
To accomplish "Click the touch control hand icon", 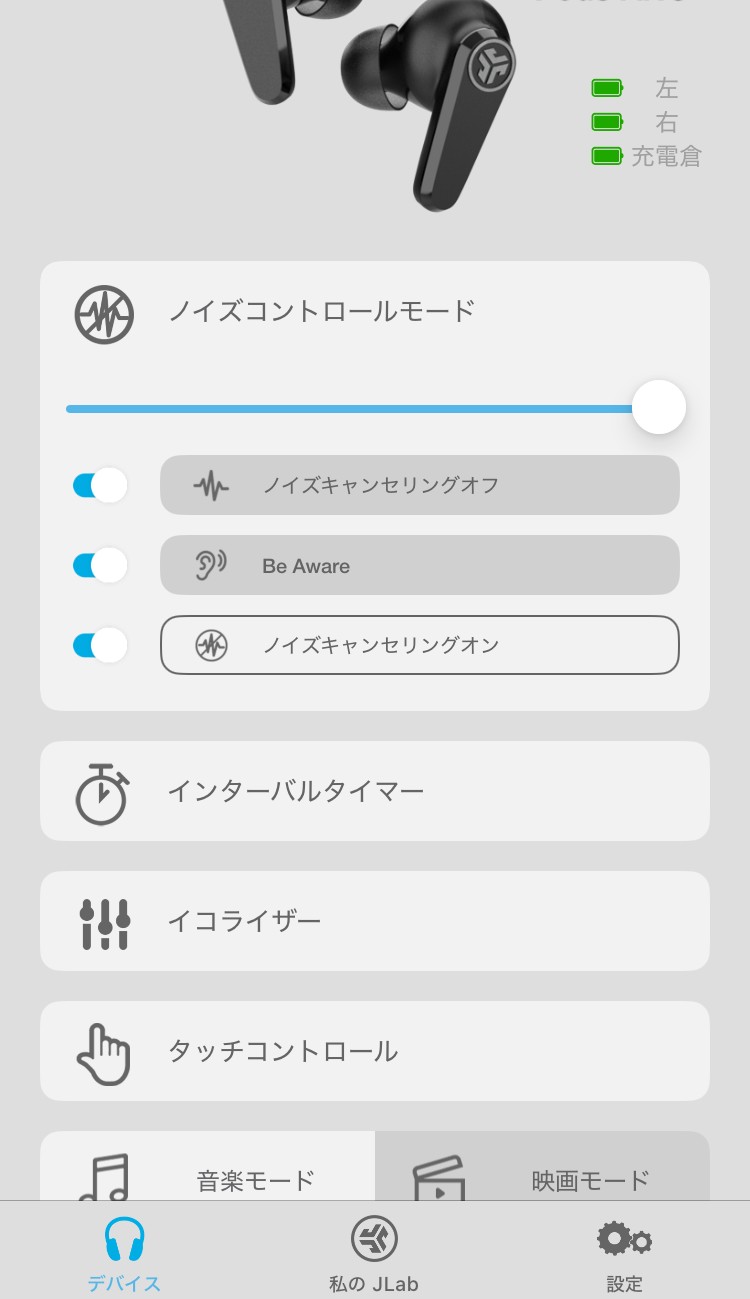I will 103,1051.
